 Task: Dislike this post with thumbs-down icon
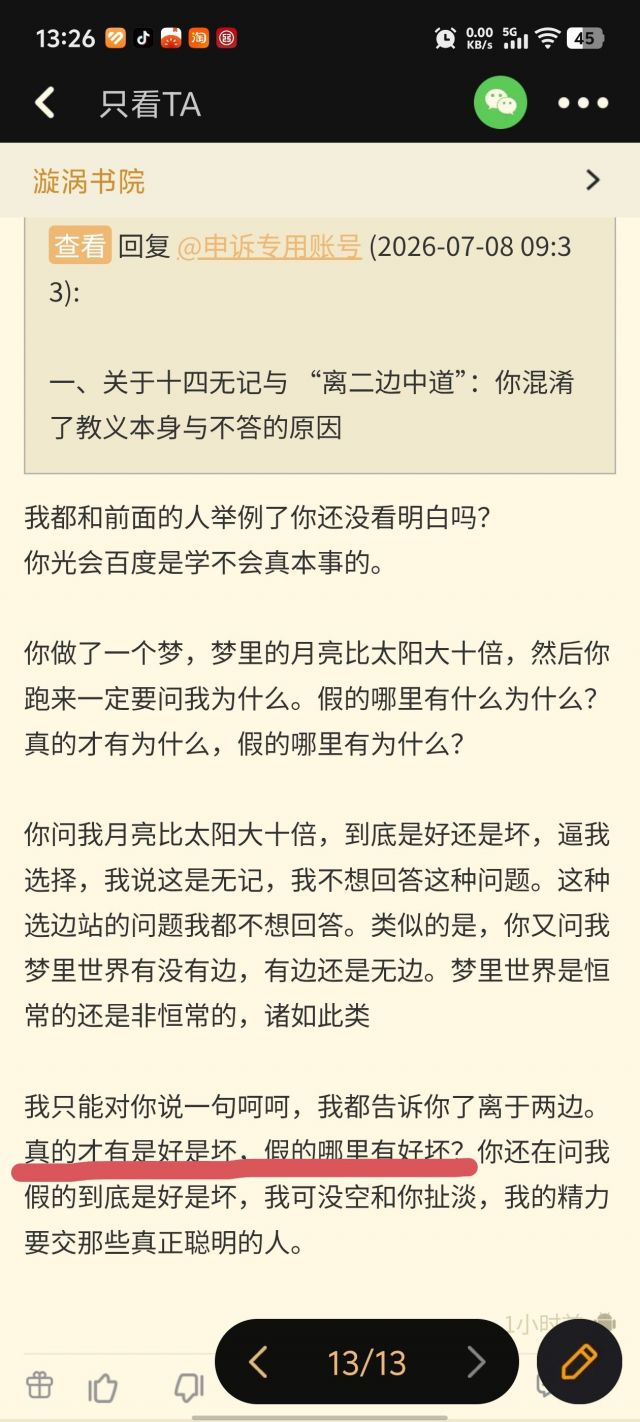[189, 1386]
